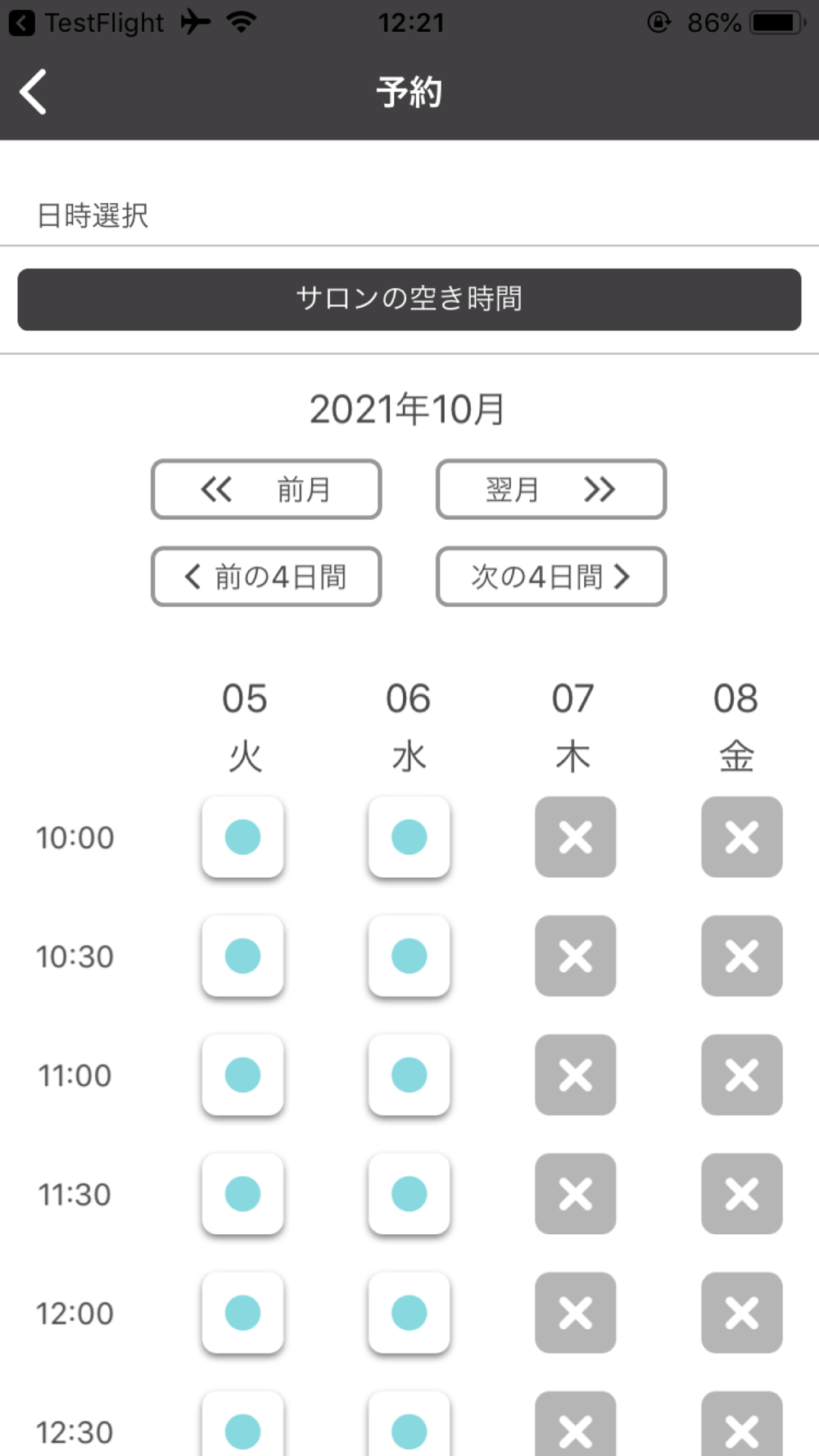Tap the 12:30 slot on Tuesday 05
Image resolution: width=819 pixels, height=1456 pixels.
click(243, 1424)
